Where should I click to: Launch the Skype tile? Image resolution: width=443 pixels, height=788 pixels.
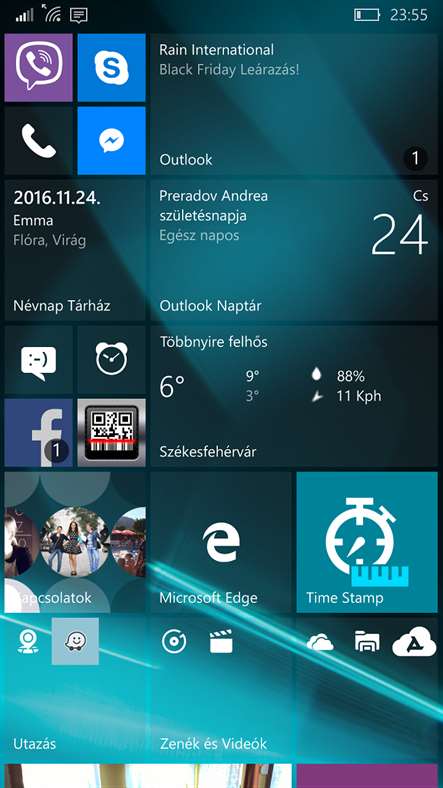pos(112,67)
